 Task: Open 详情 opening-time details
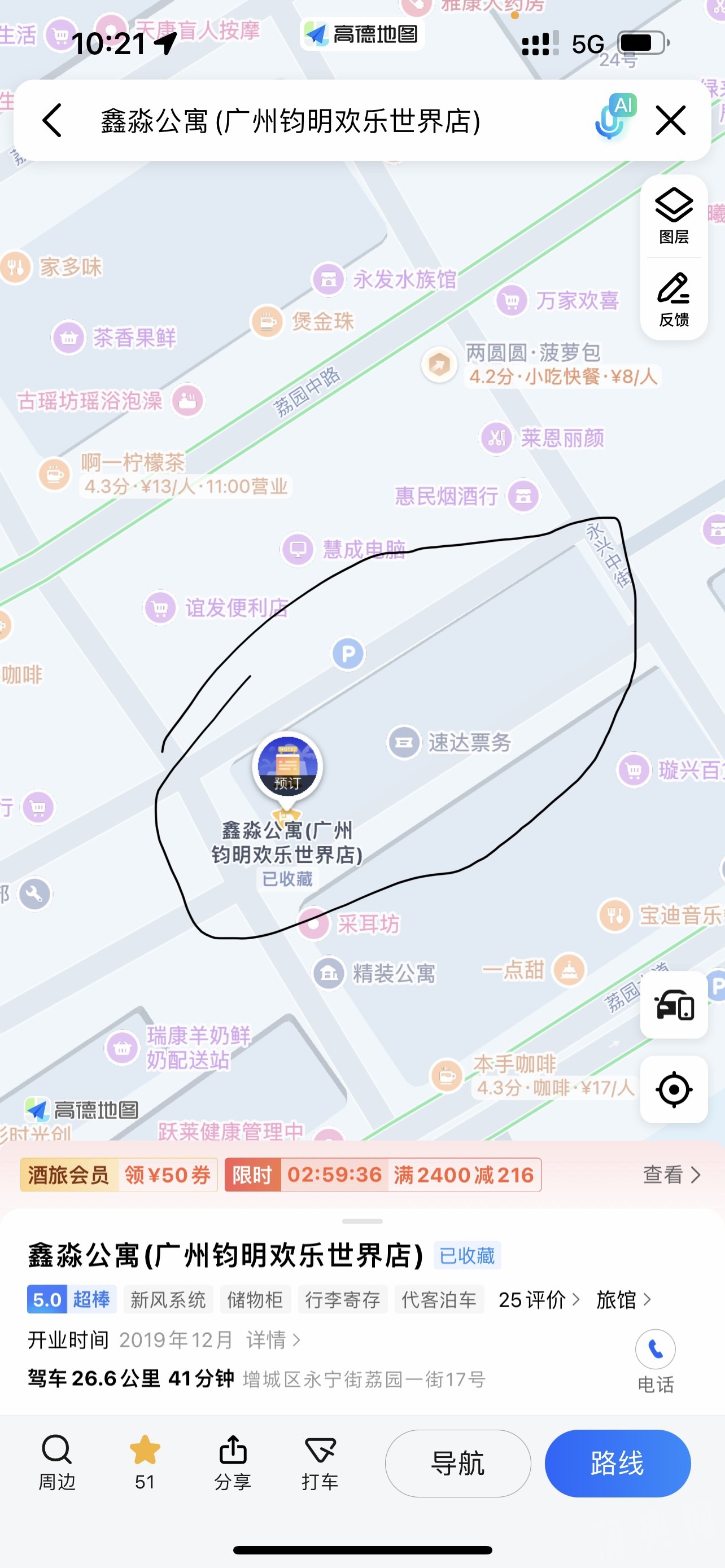(268, 1339)
